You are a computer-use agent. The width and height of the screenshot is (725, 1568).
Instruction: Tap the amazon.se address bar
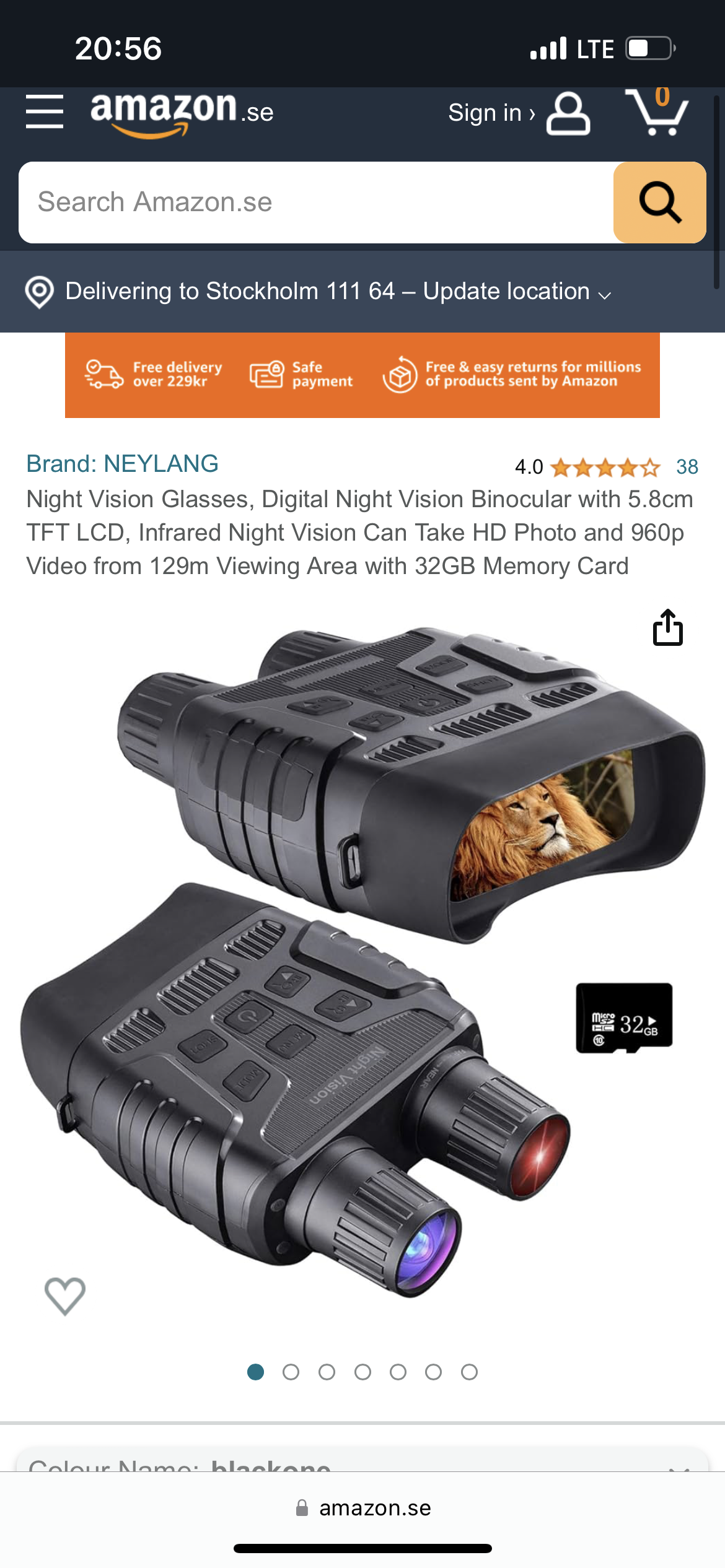362,1509
